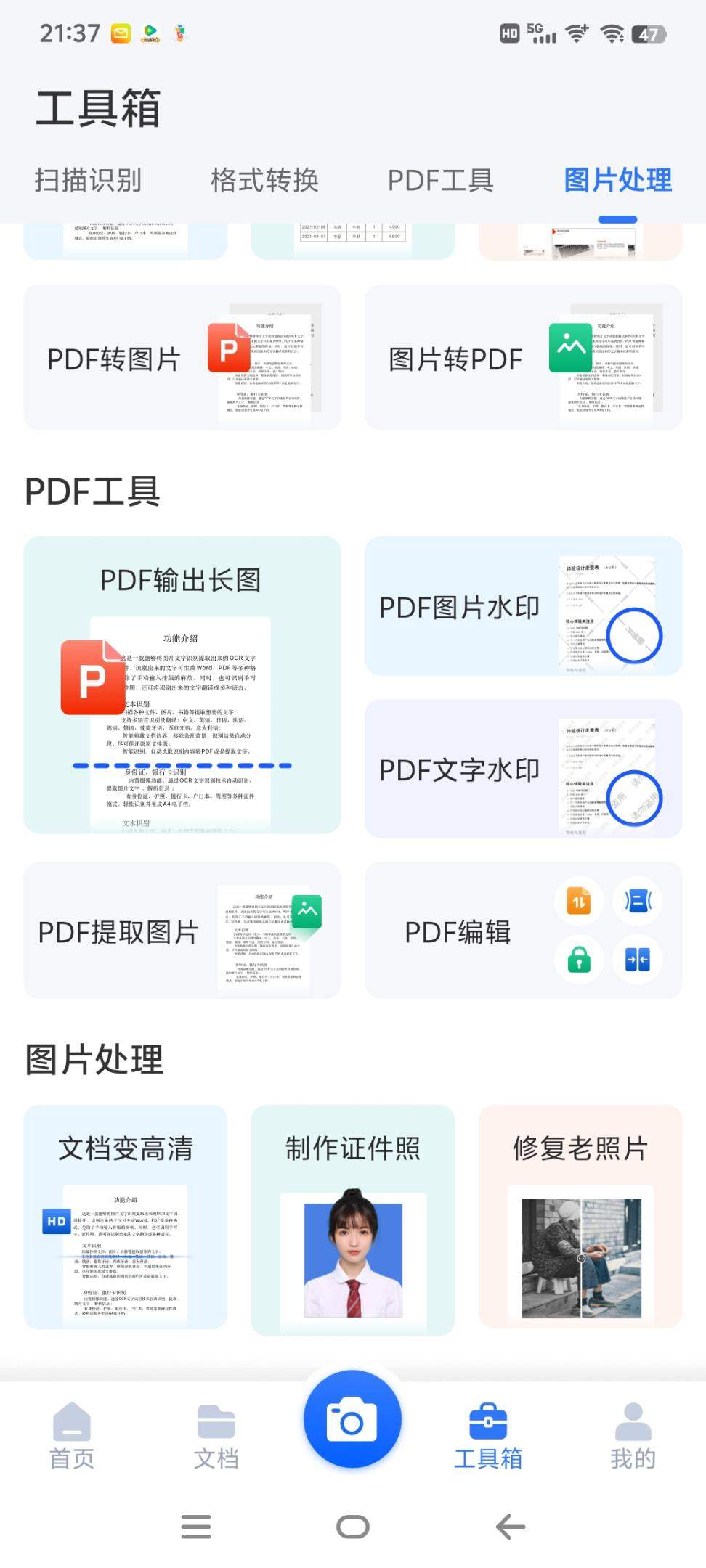
Task: Open the PDF编辑 card
Action: click(x=523, y=931)
